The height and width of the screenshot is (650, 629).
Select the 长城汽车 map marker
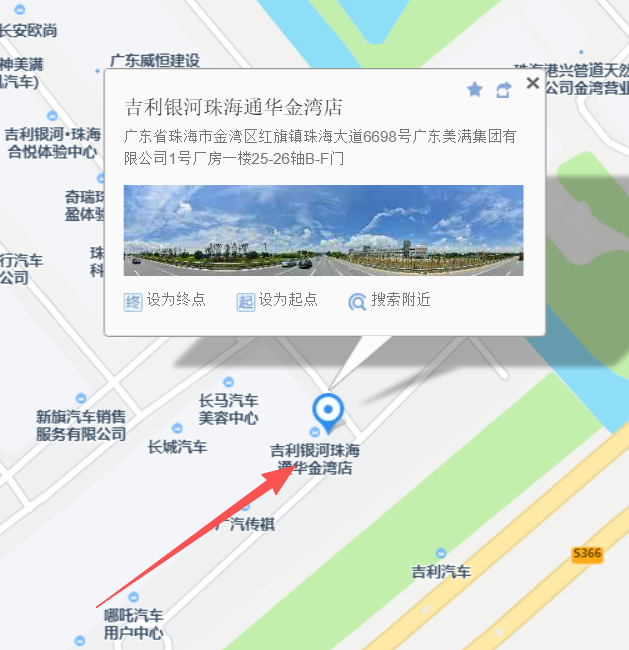coord(177,447)
